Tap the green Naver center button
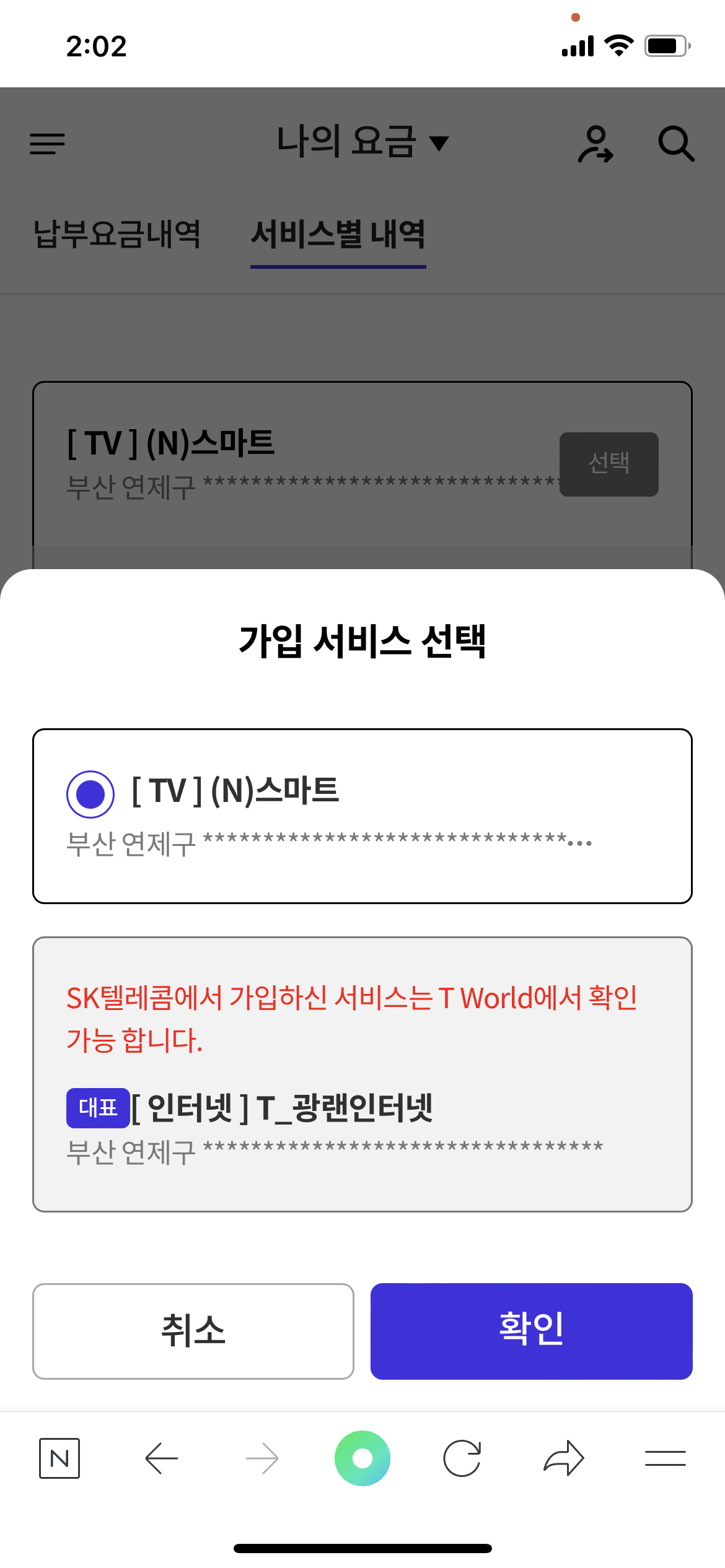The image size is (725, 1568). click(362, 1458)
